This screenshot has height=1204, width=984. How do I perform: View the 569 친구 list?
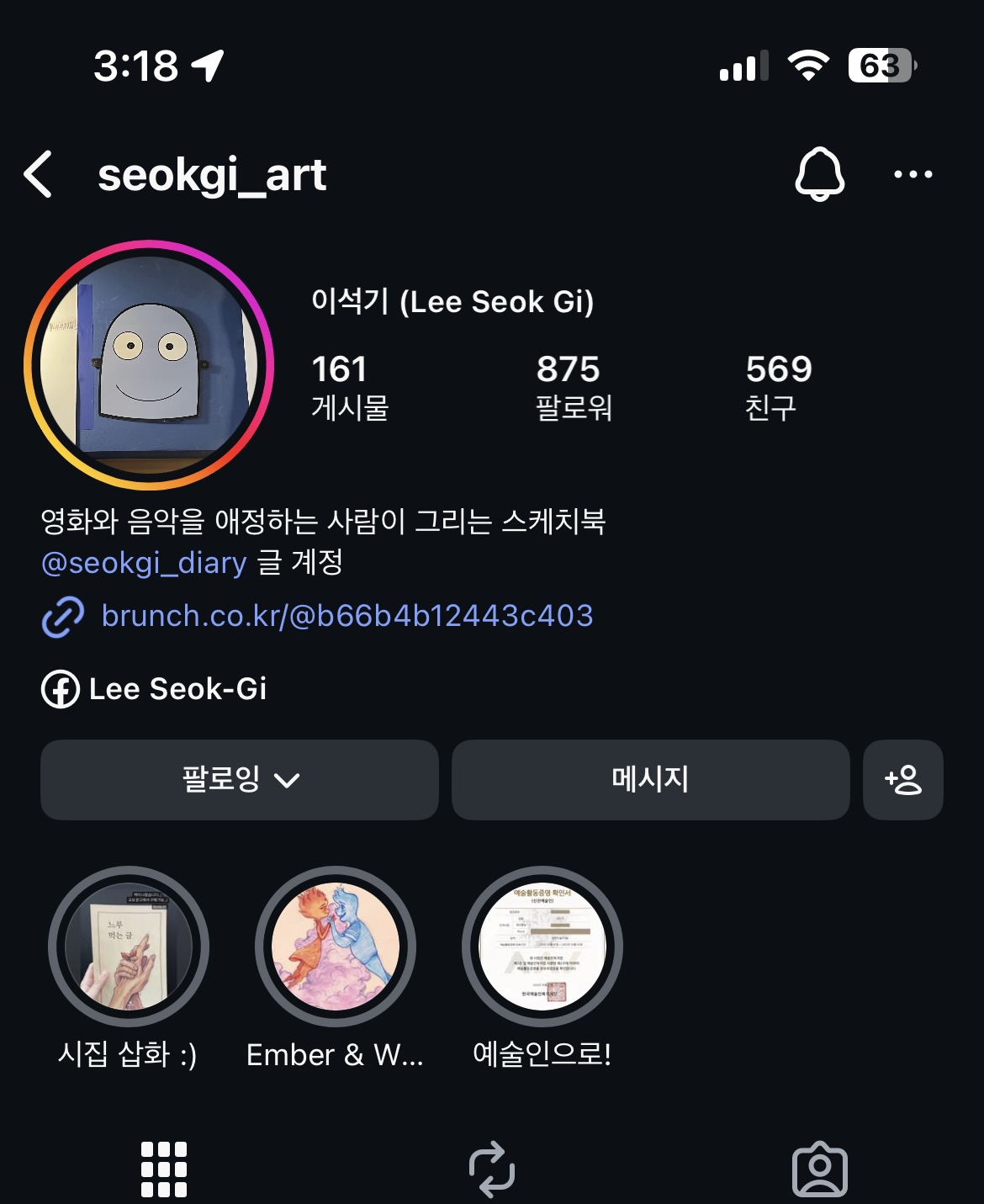coord(778,387)
